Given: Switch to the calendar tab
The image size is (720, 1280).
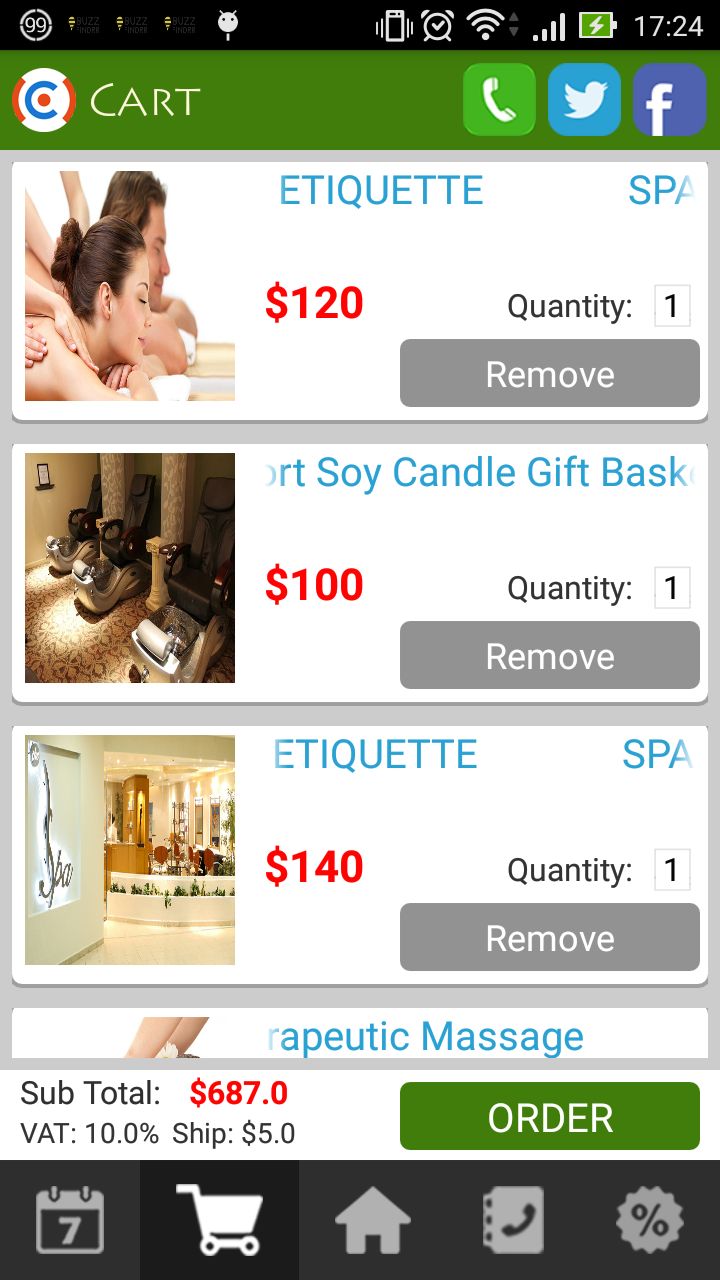Looking at the screenshot, I should click(x=70, y=1221).
